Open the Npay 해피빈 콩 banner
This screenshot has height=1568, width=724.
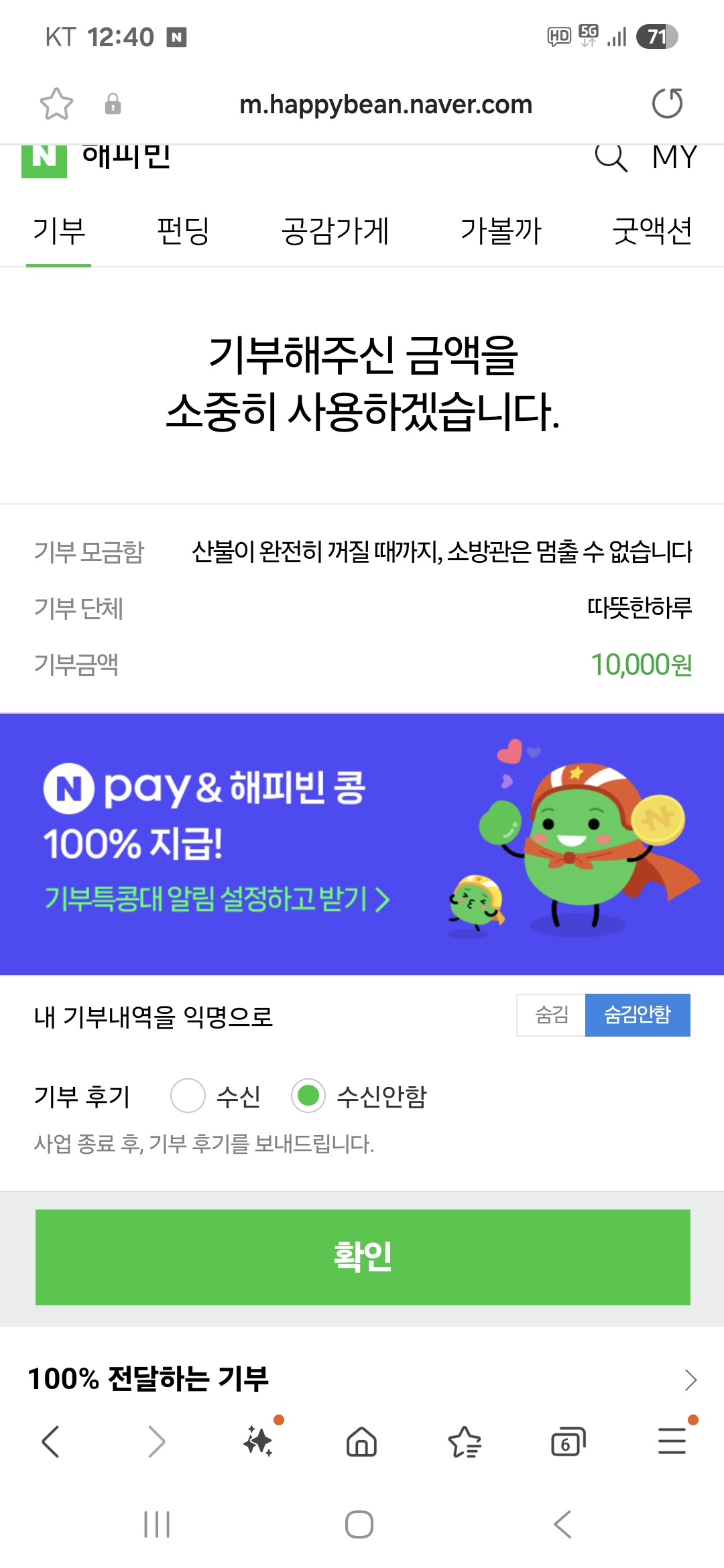(x=362, y=844)
